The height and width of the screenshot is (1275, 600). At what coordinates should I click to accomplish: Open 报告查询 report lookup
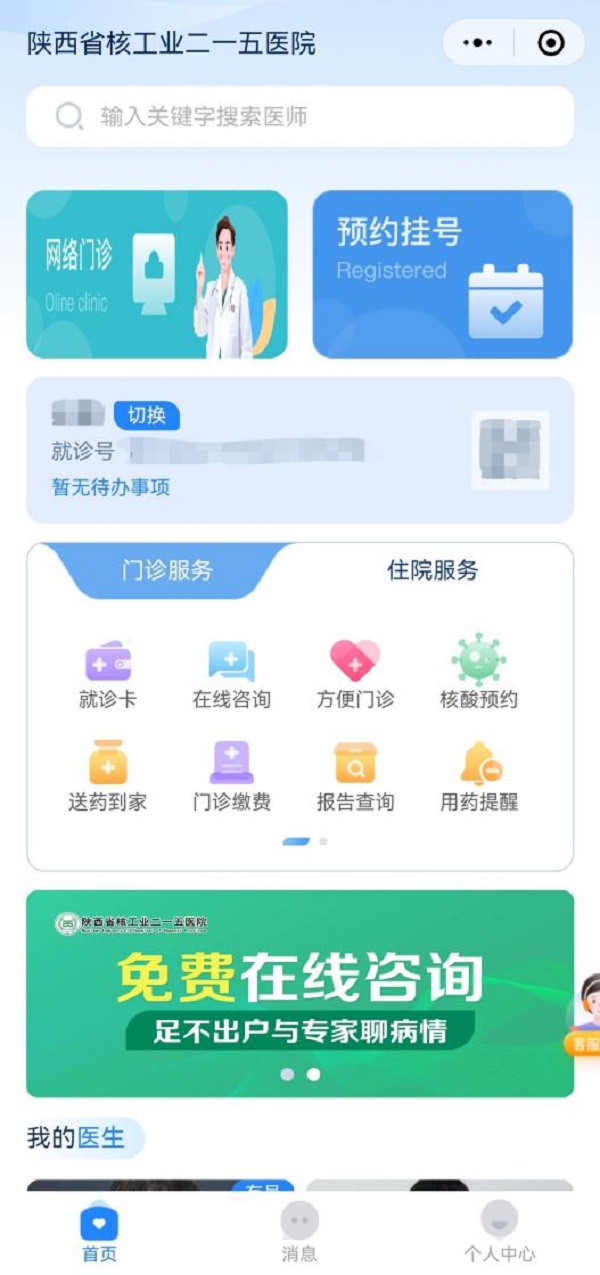(355, 776)
